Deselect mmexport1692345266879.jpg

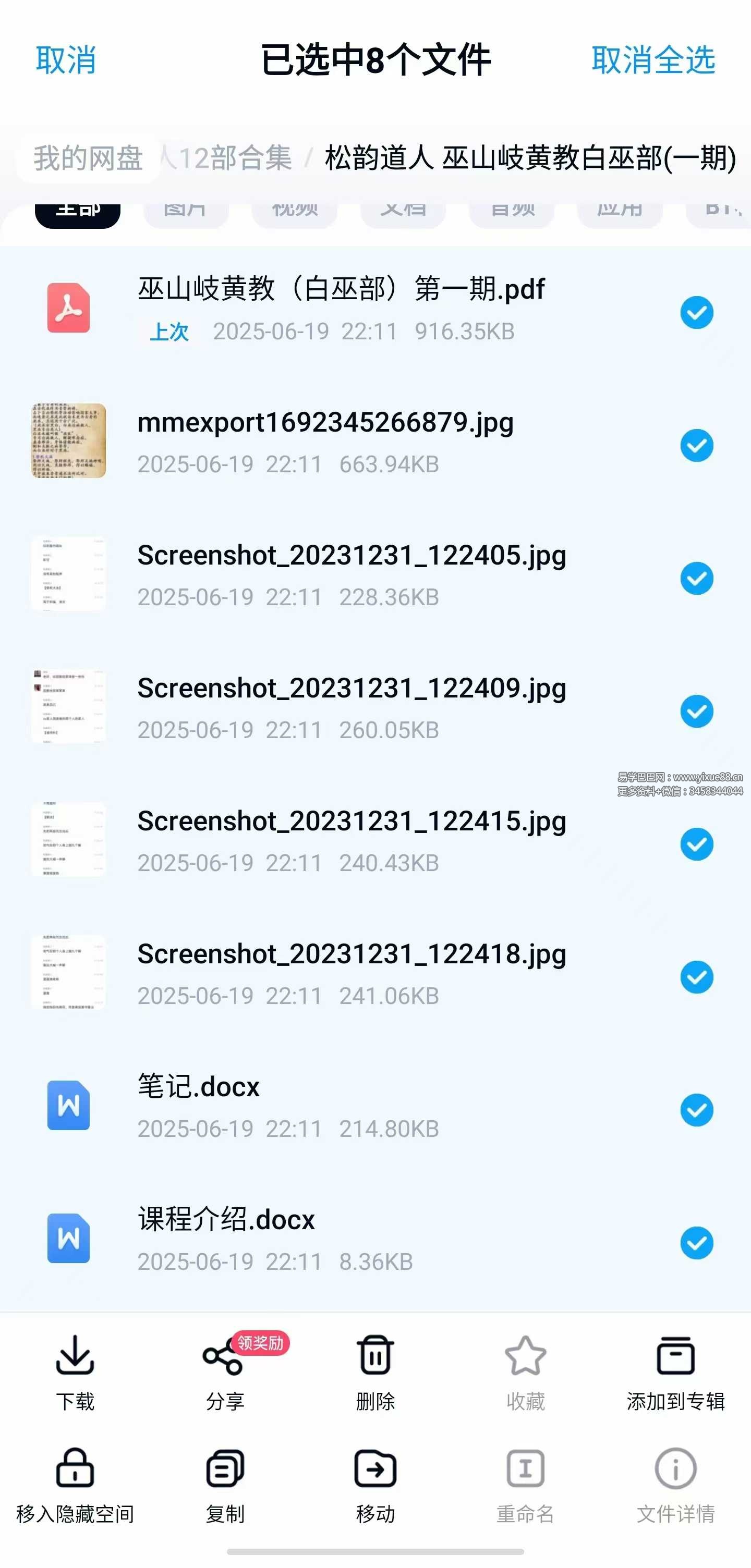[696, 446]
